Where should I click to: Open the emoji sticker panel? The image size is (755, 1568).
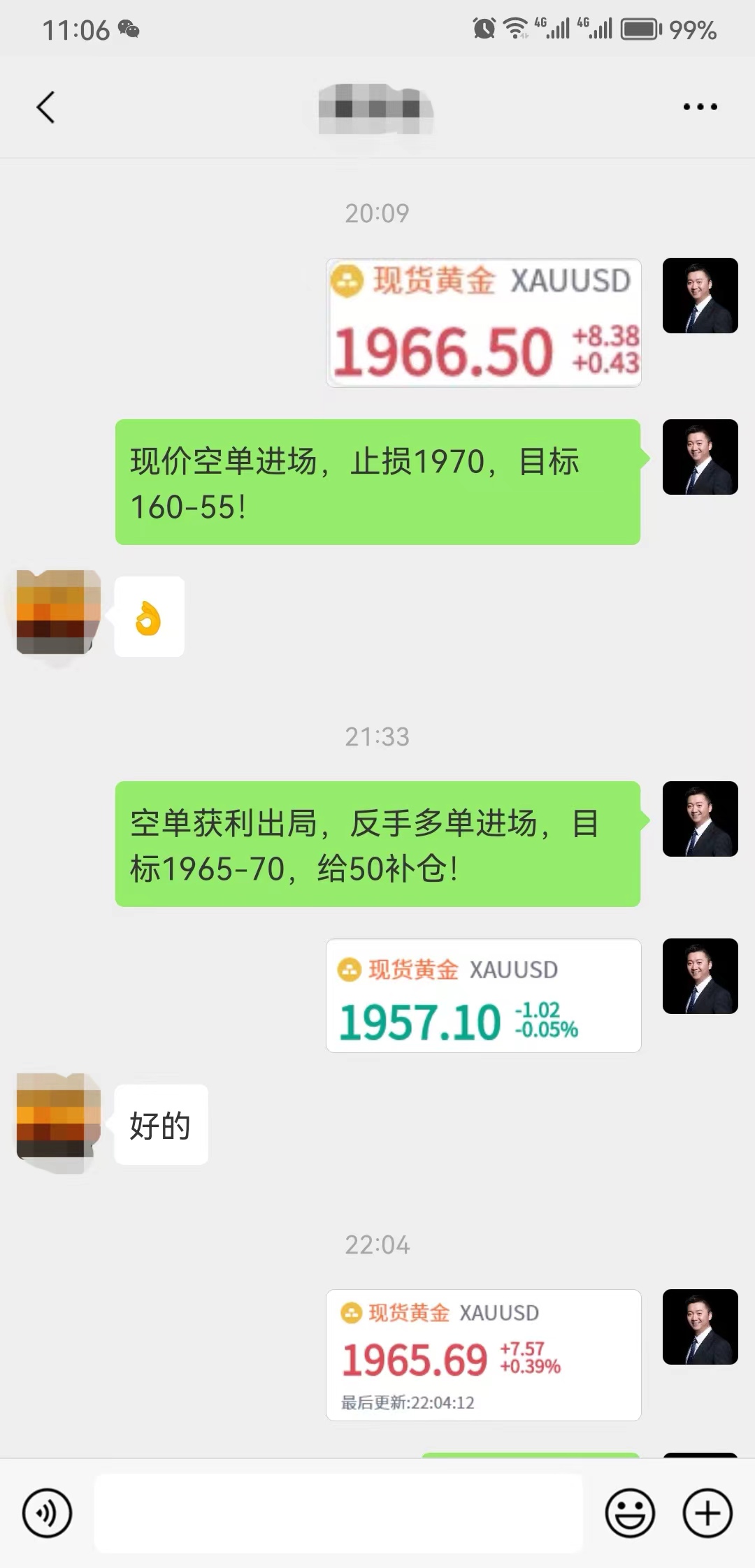click(x=630, y=1513)
